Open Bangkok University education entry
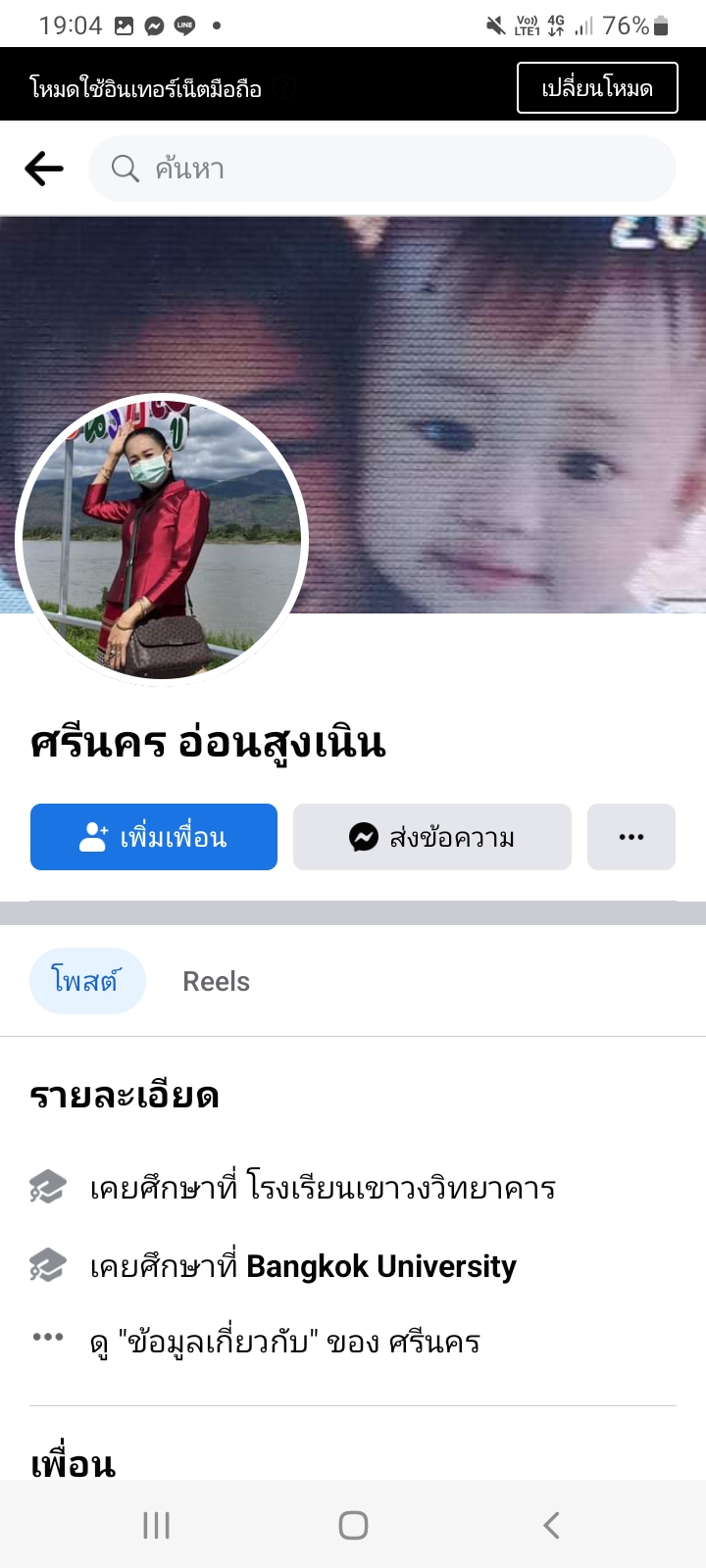This screenshot has height=1568, width=706. click(380, 1266)
